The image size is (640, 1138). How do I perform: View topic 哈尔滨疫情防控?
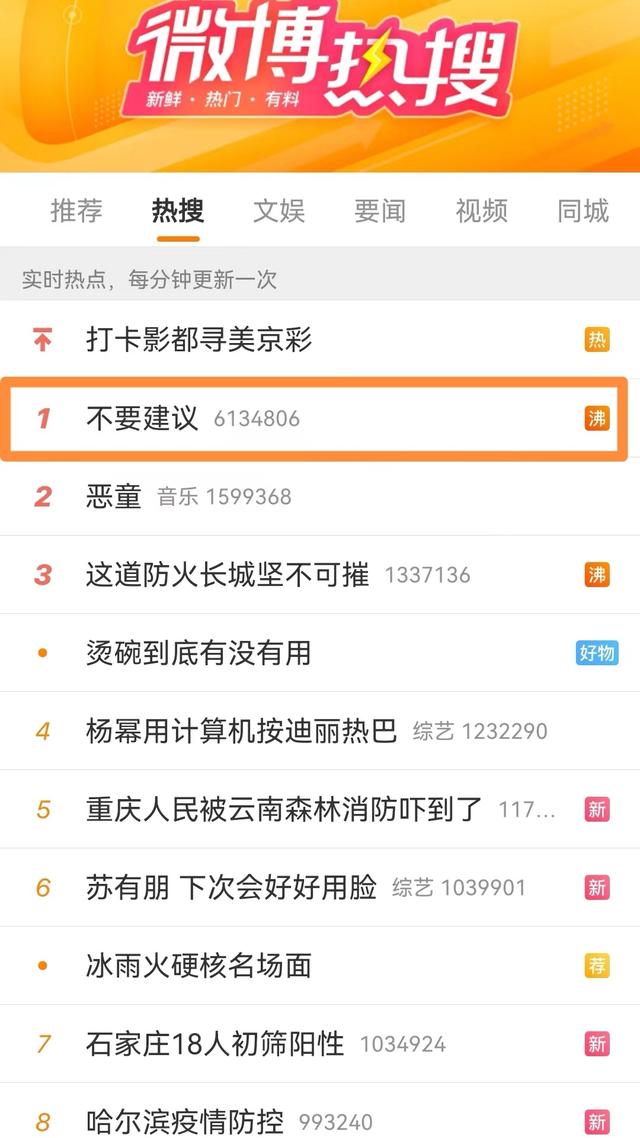(x=320, y=1111)
